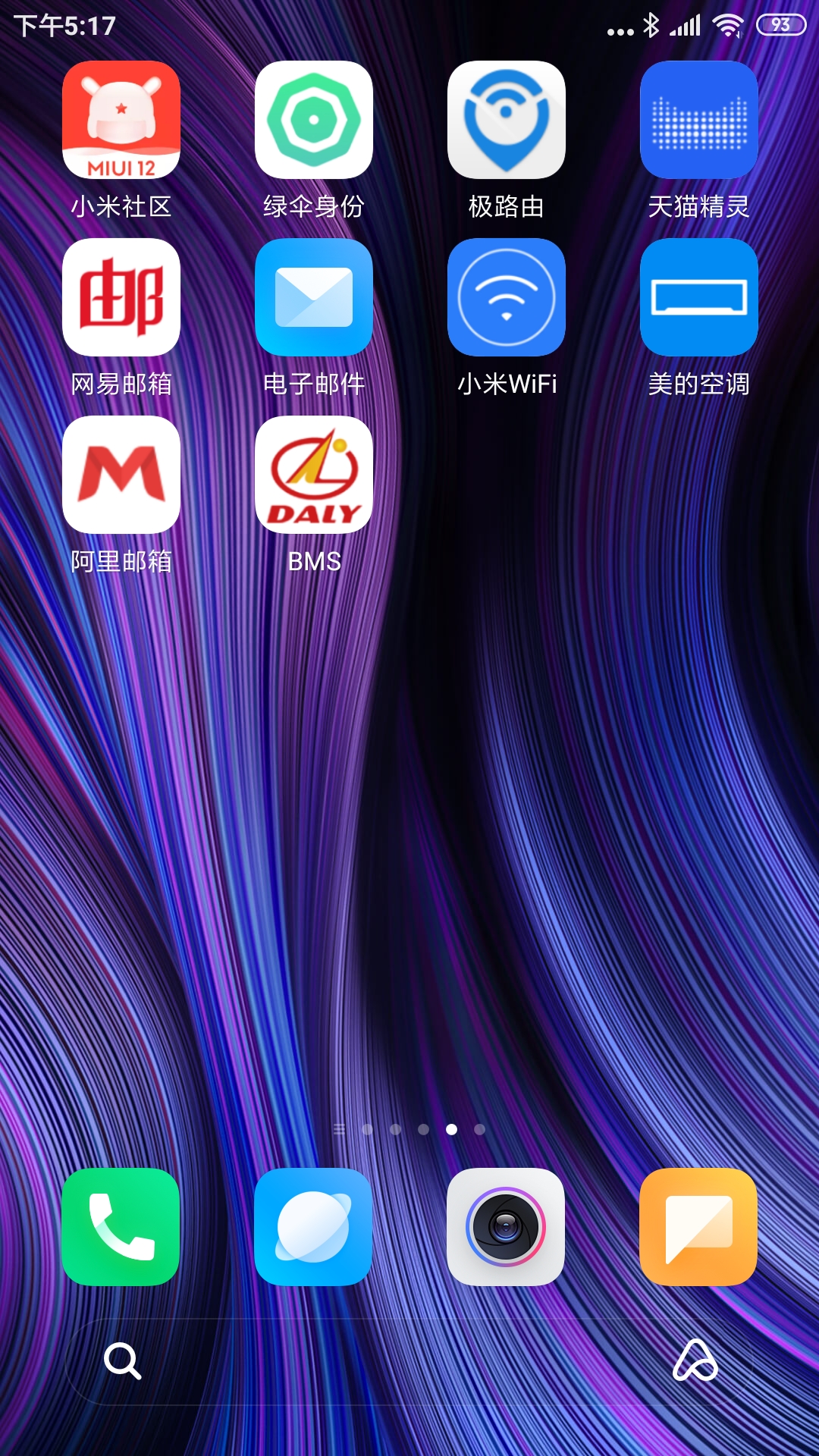Open the orange notes app in the dock
This screenshot has width=819, height=1456.
click(x=698, y=1226)
